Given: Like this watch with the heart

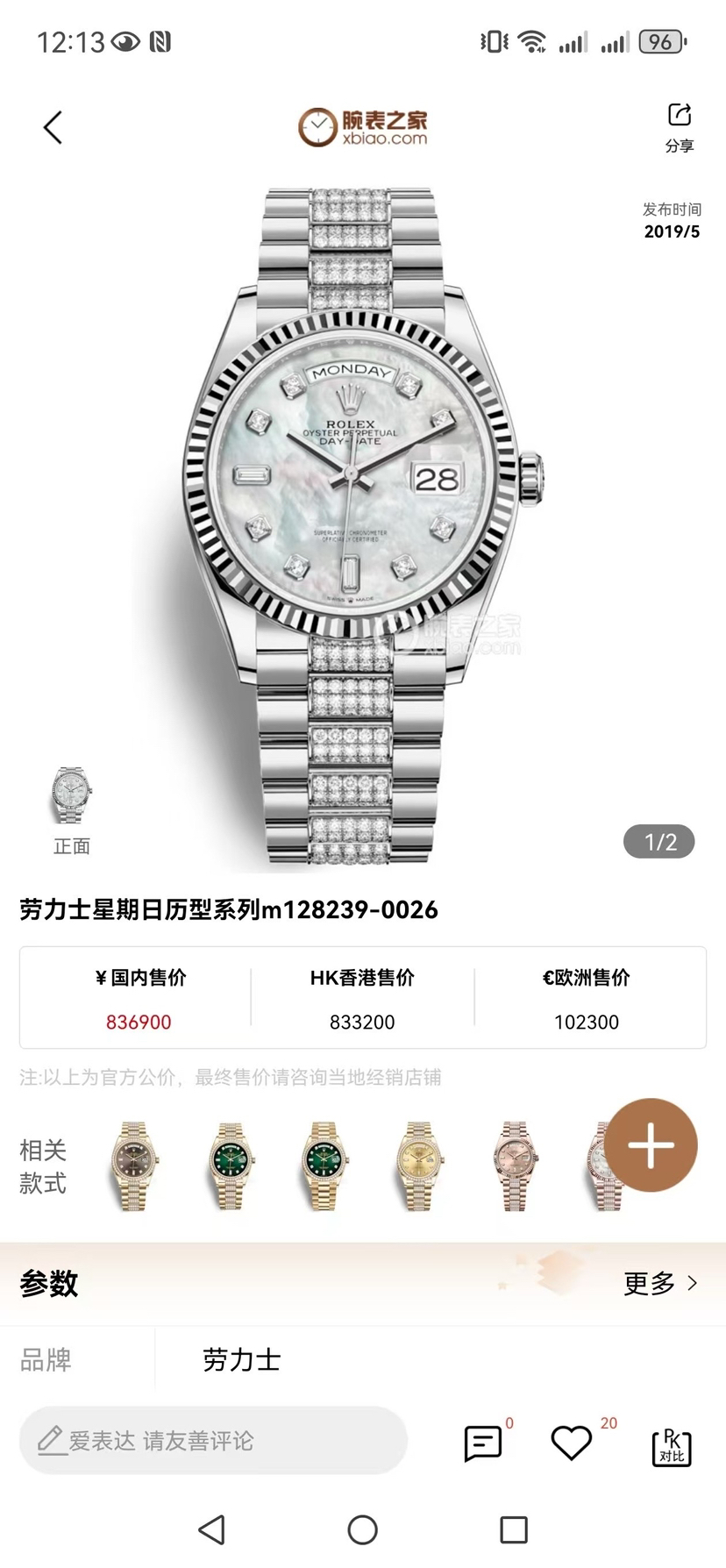Looking at the screenshot, I should tap(571, 1443).
